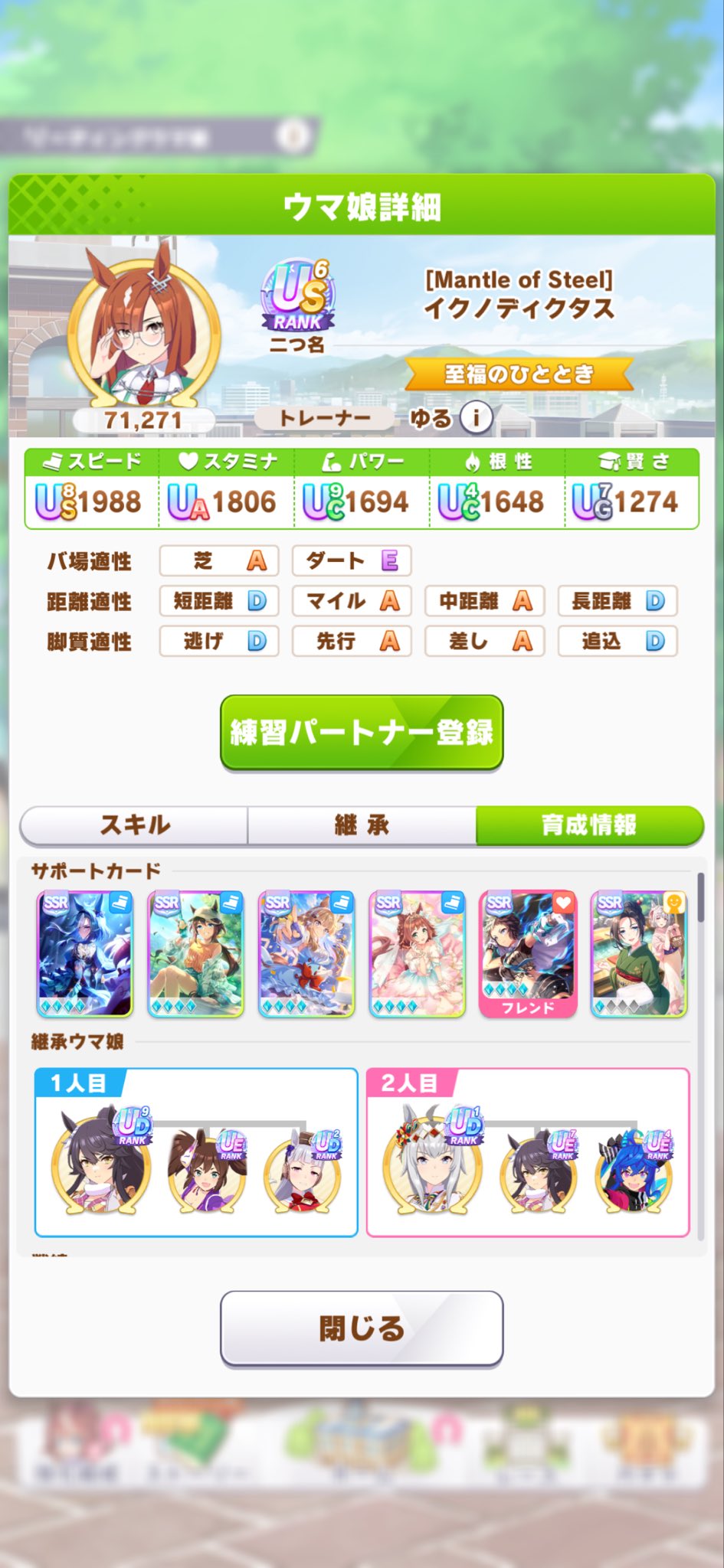Open the 2人目 inheritance panel
This screenshot has width=724, height=1568.
click(528, 1152)
